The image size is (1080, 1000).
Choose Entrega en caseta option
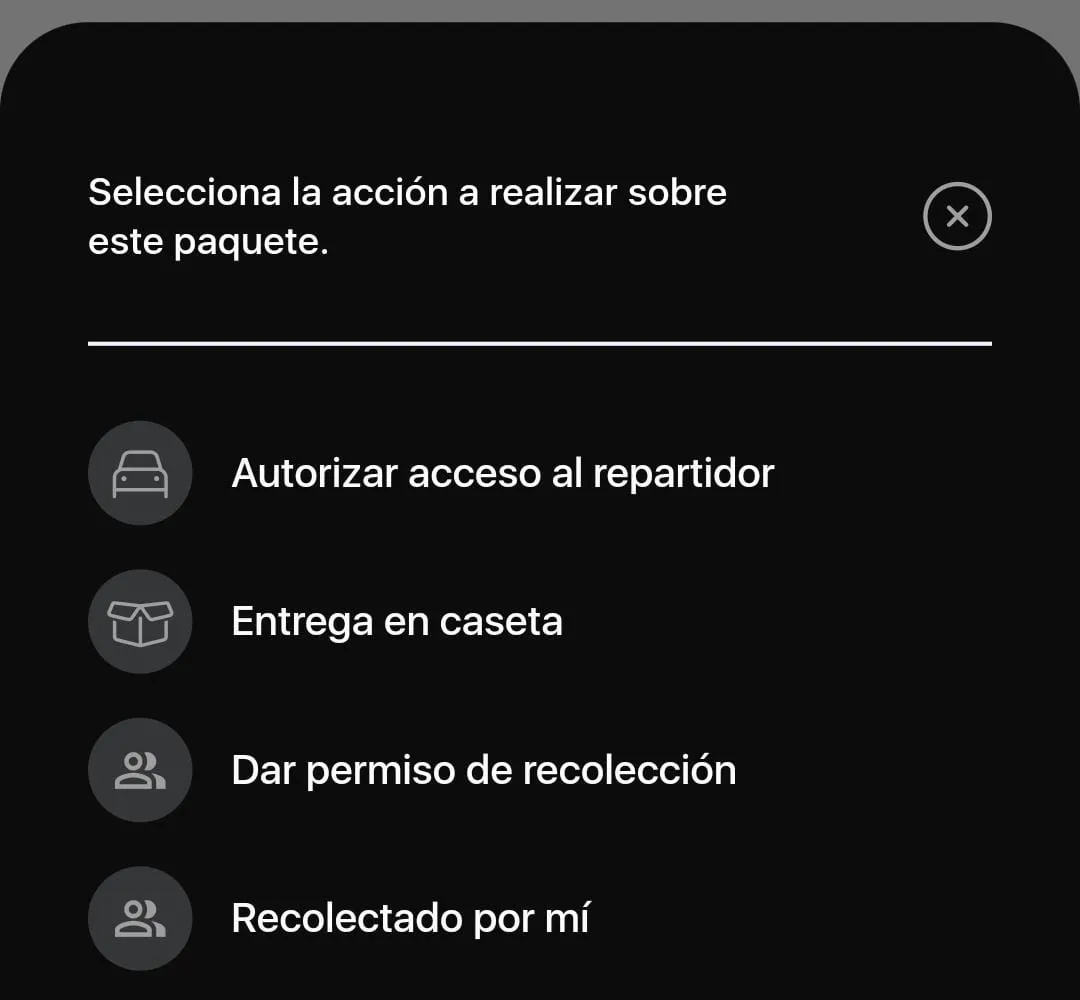(x=397, y=622)
